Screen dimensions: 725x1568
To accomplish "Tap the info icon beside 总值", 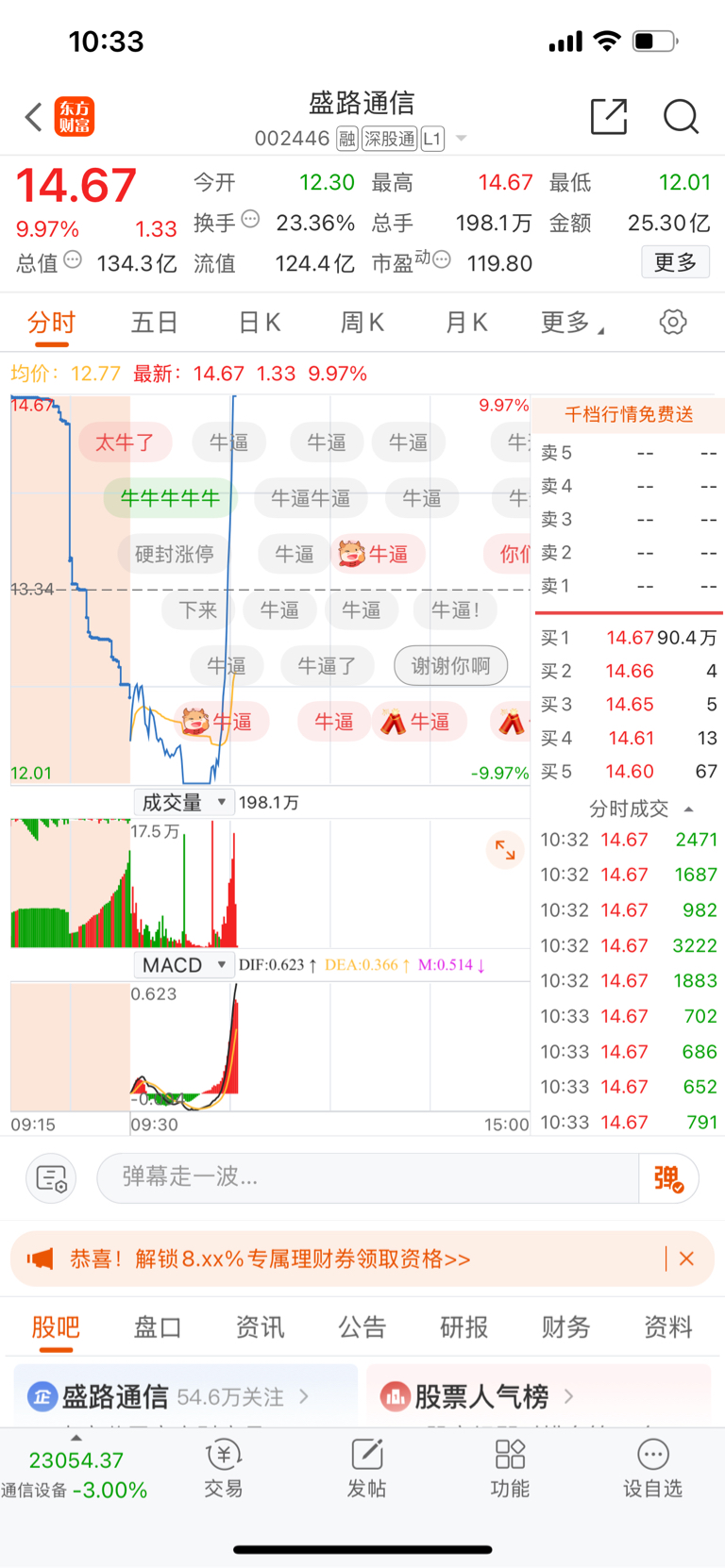I will (73, 259).
